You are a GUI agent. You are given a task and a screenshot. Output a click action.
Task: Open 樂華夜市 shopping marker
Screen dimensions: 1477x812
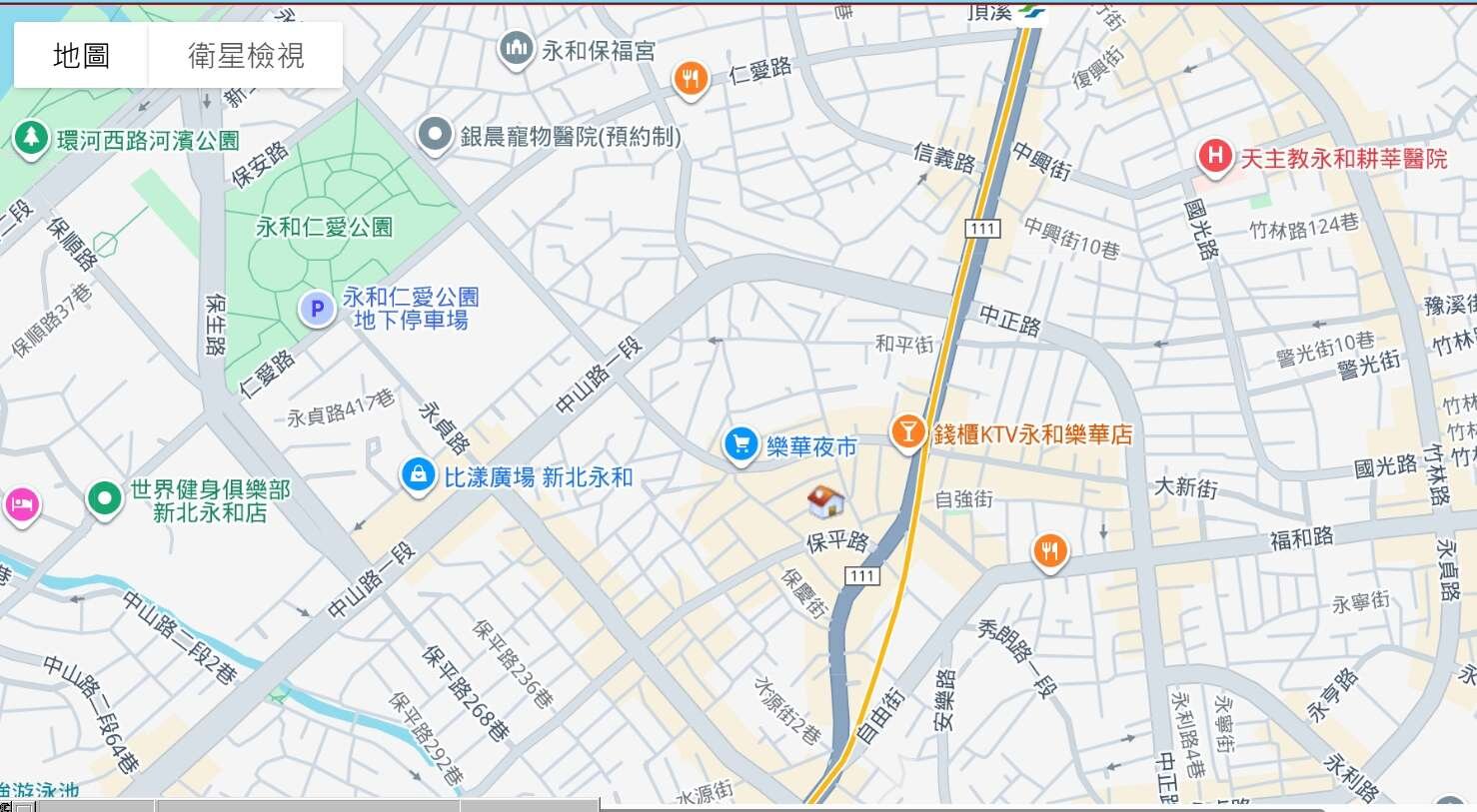coord(740,443)
